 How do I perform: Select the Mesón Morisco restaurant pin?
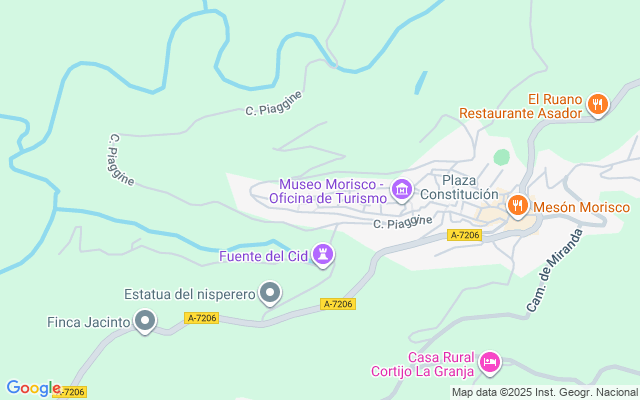click(517, 207)
